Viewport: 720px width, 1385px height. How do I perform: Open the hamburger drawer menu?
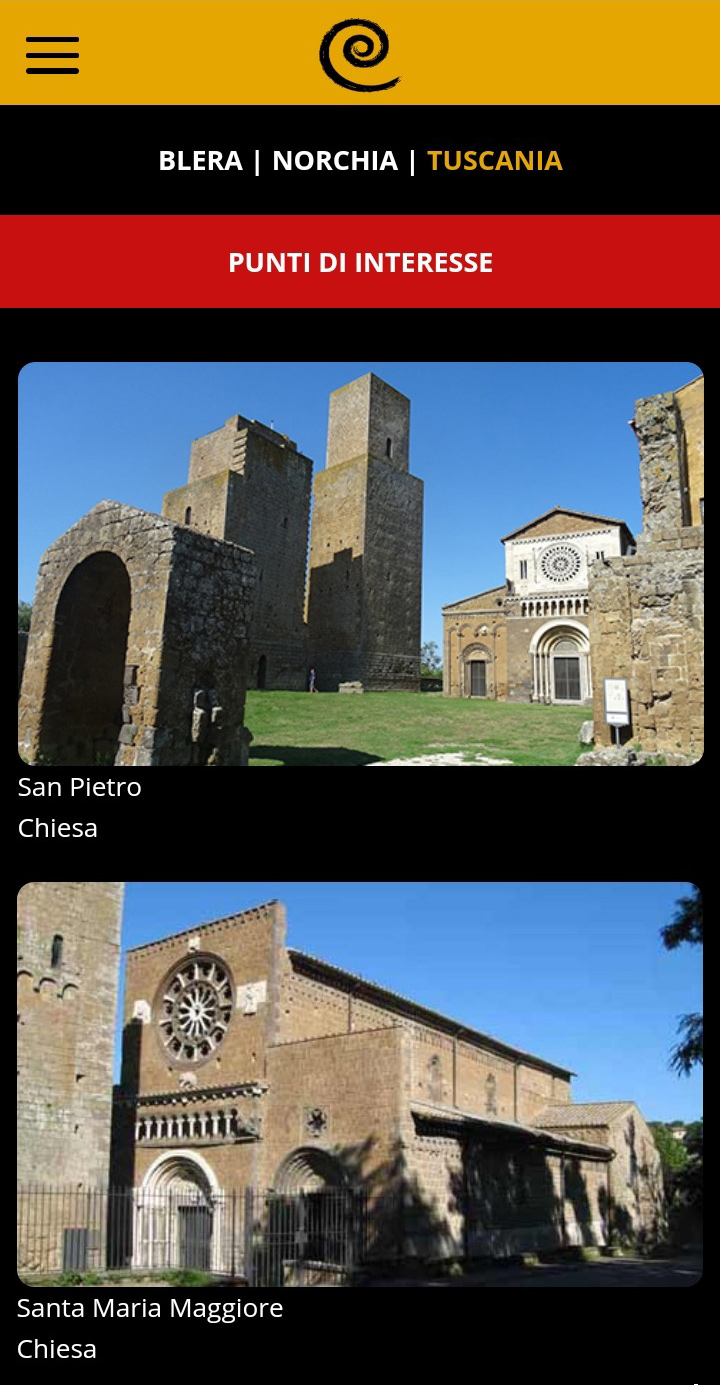click(52, 55)
